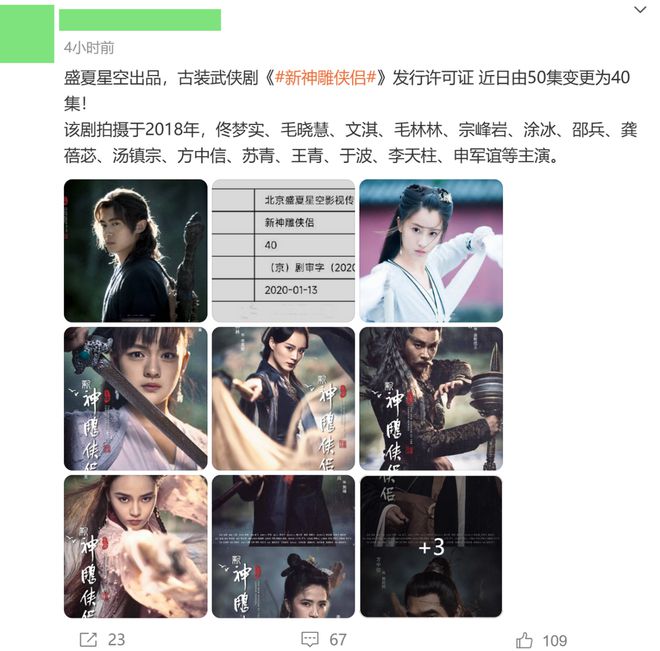Expand the post options chevron
The image size is (660, 651).
(x=641, y=9)
